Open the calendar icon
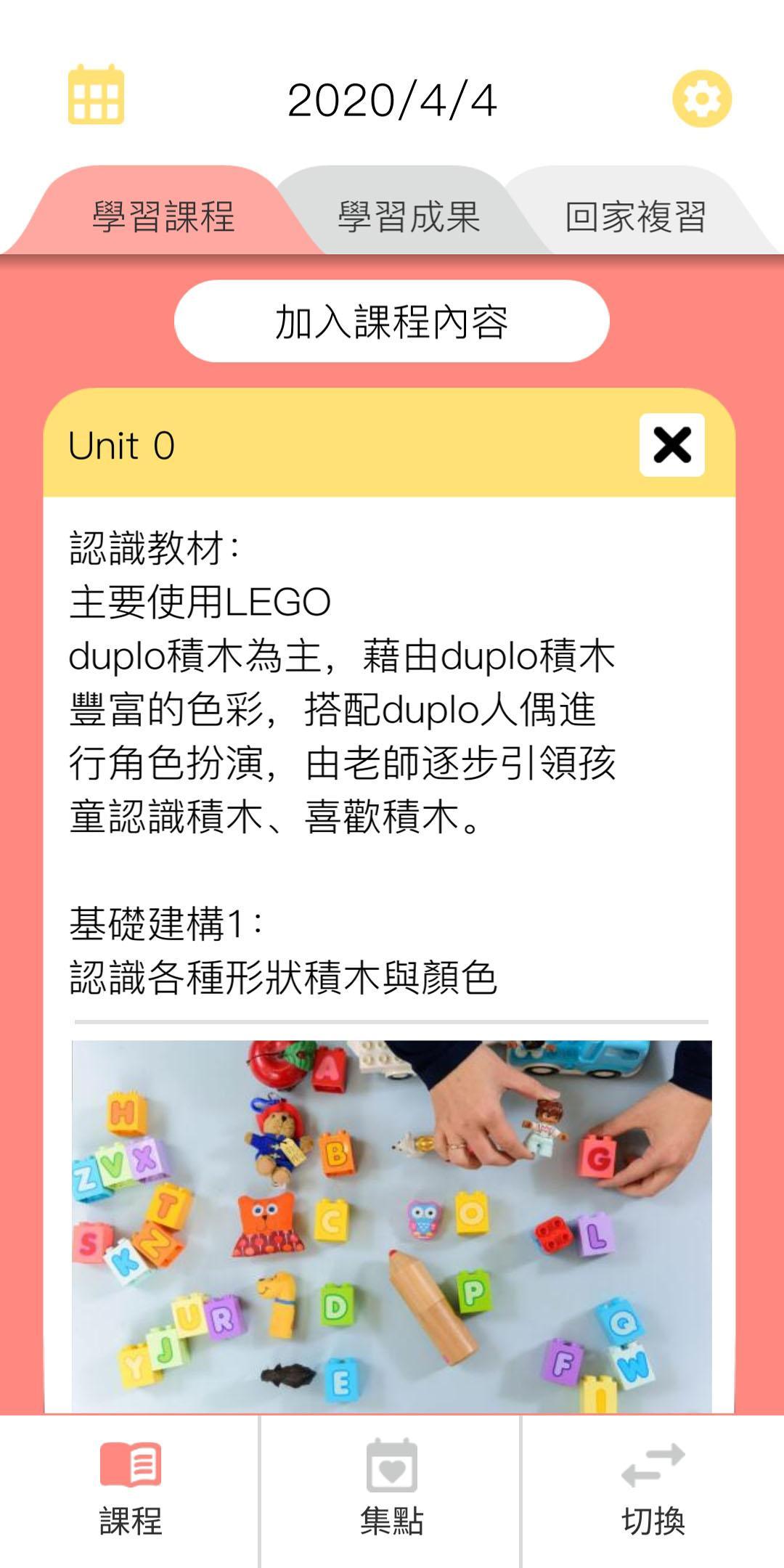 point(96,95)
